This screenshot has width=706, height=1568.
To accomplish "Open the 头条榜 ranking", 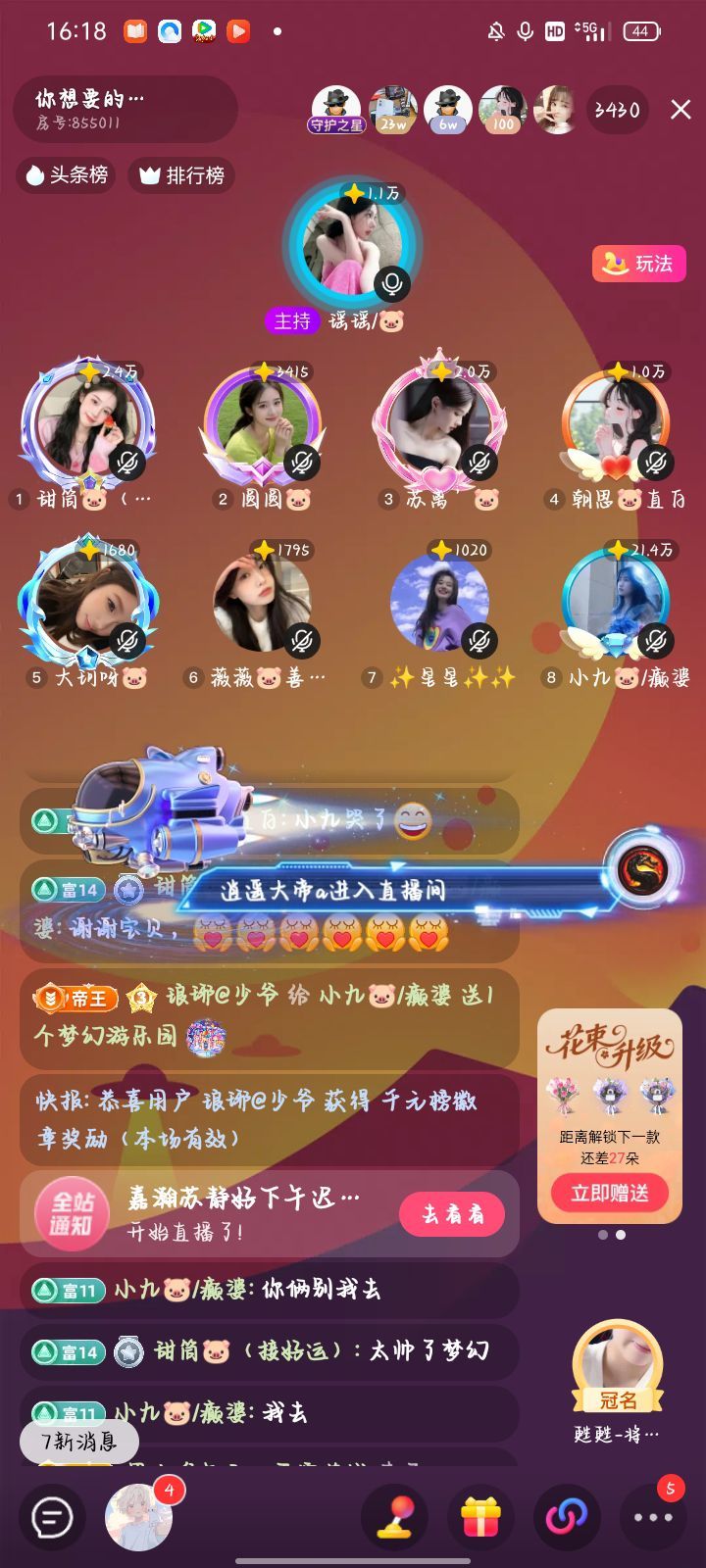I will pos(67,175).
